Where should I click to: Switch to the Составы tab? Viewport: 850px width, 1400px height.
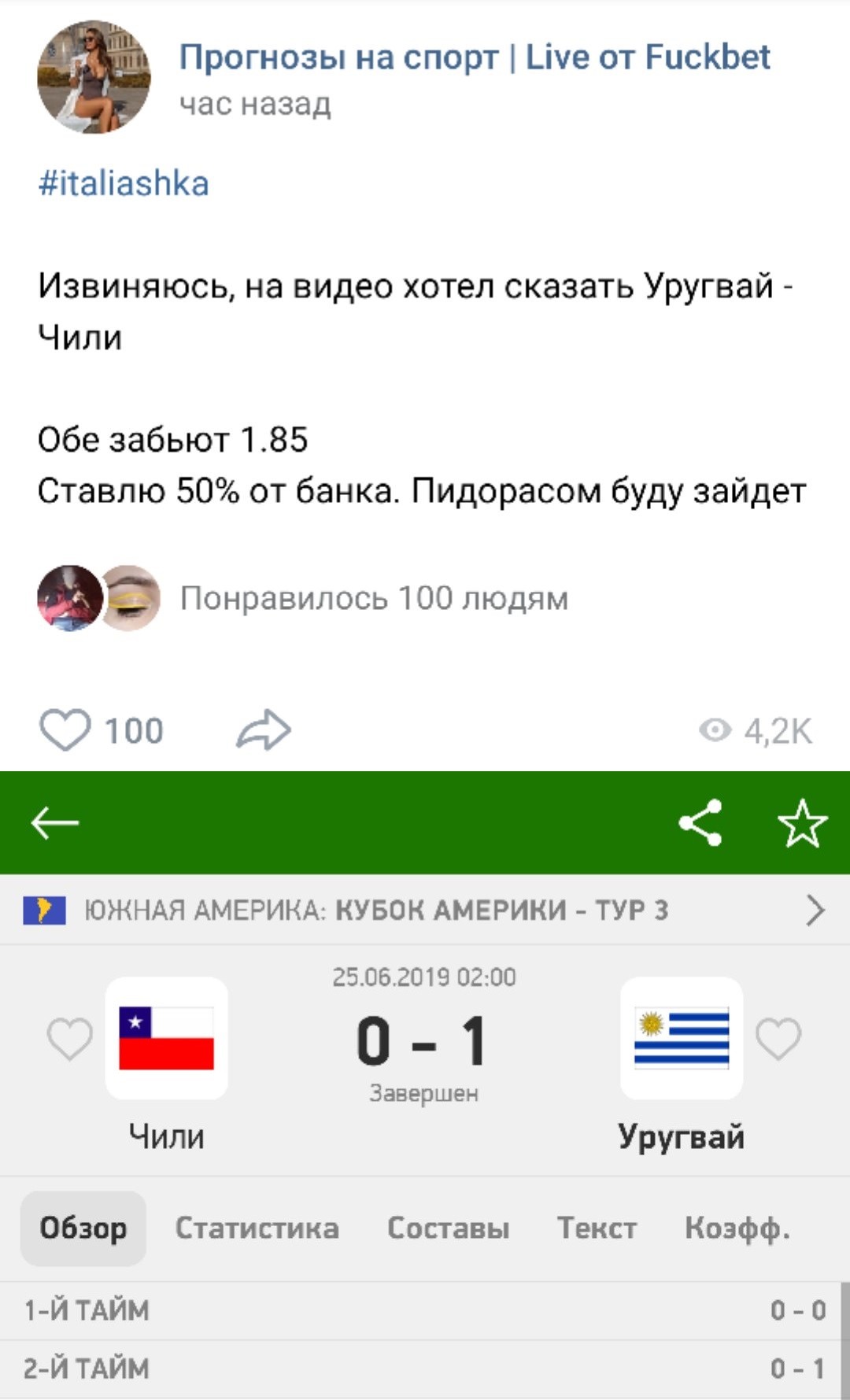point(449,1228)
